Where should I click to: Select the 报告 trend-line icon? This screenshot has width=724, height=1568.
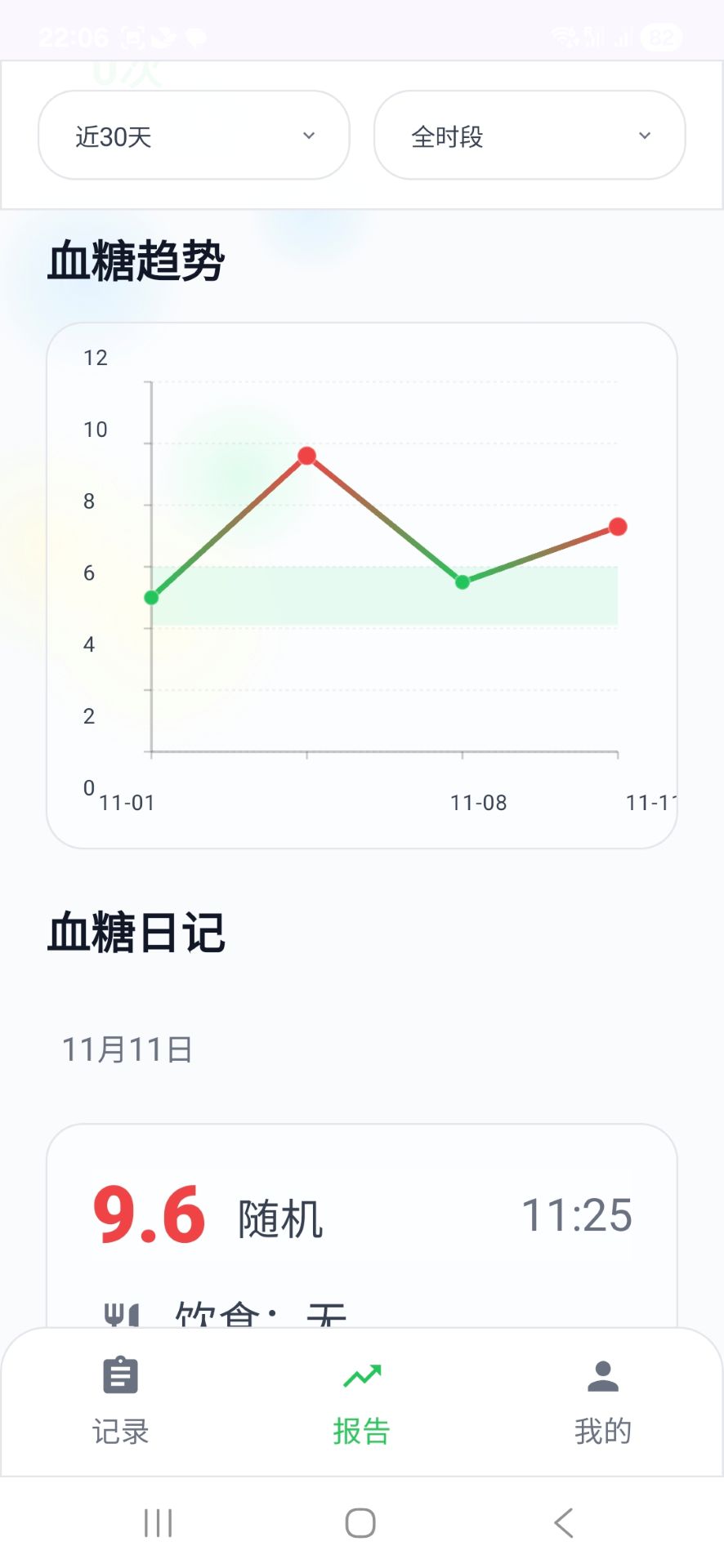coord(361,1374)
